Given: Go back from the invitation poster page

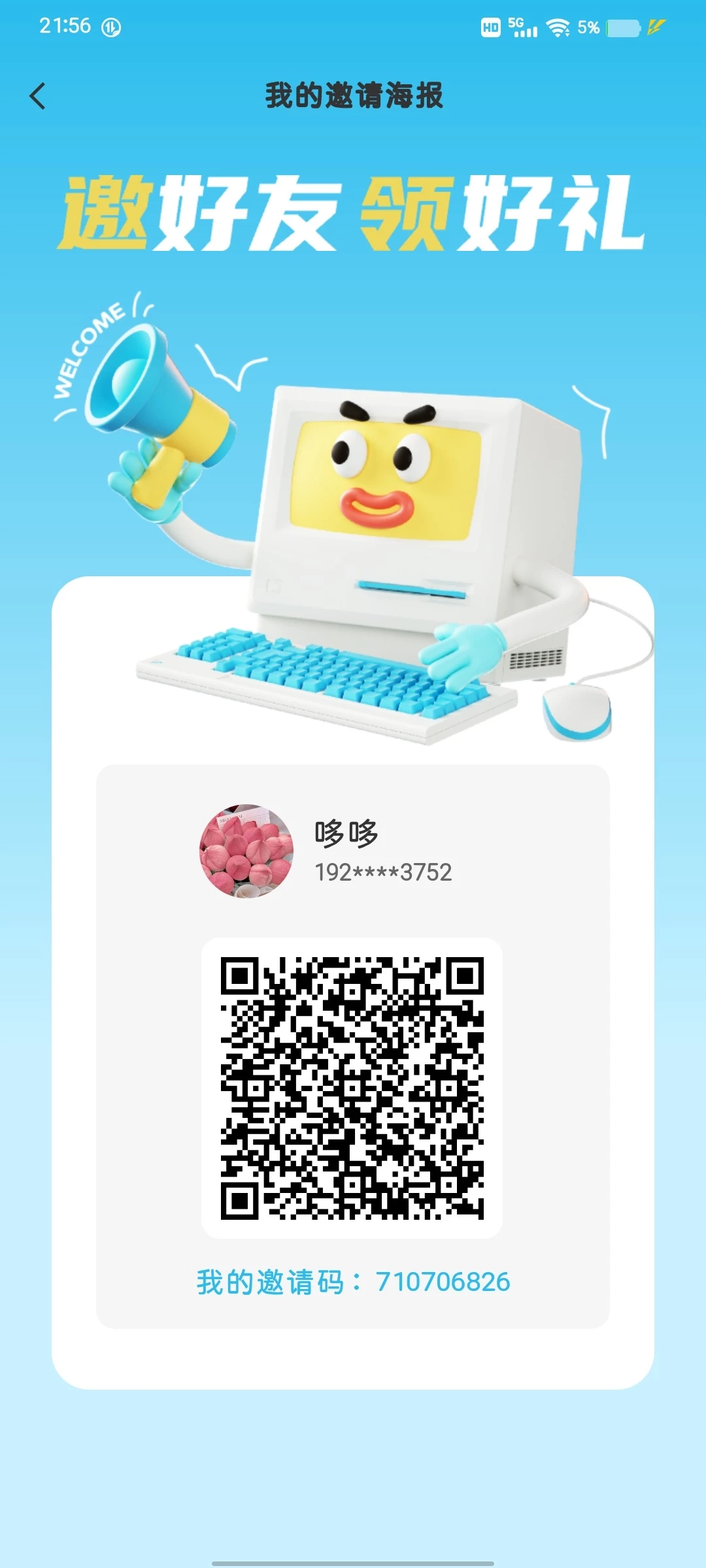Looking at the screenshot, I should (x=38, y=96).
